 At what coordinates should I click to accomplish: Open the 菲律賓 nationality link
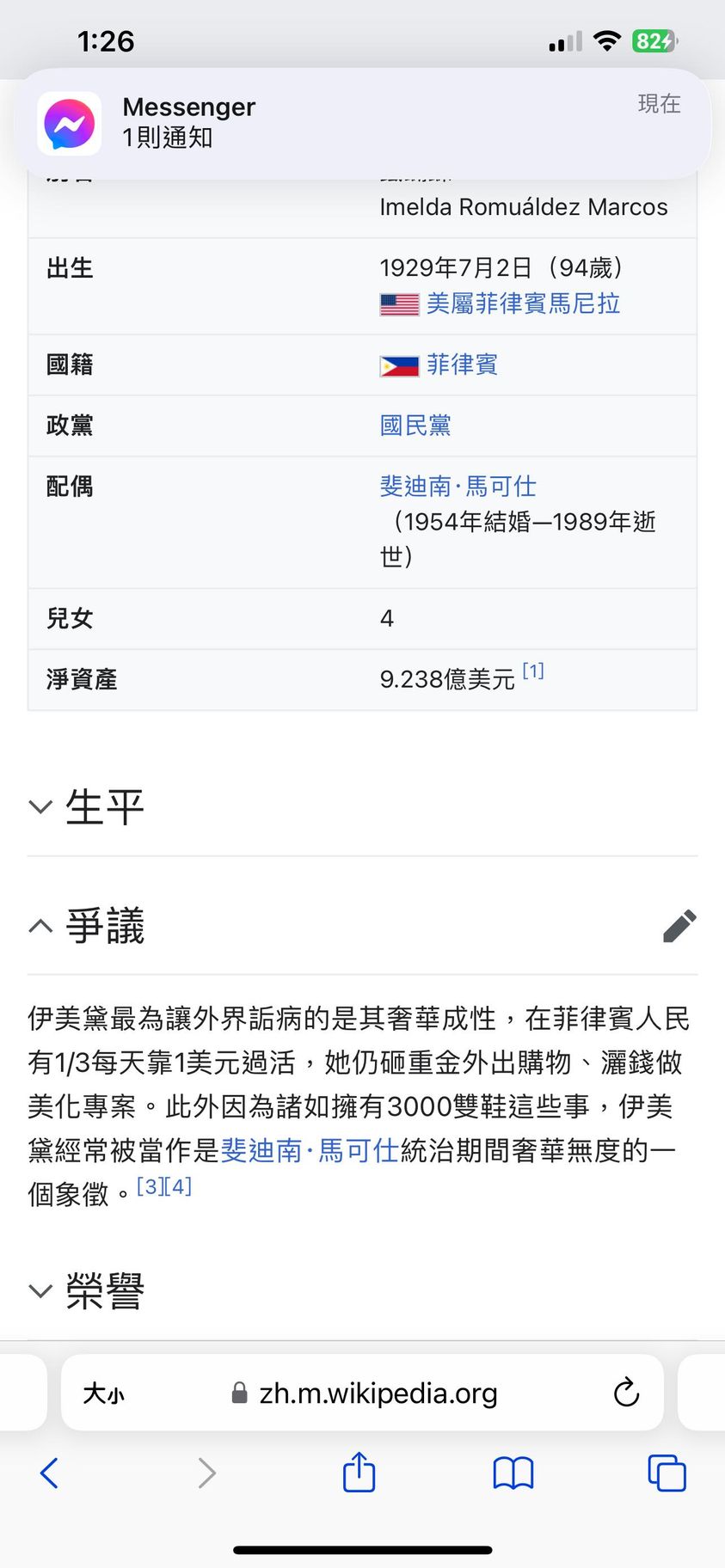(x=462, y=364)
